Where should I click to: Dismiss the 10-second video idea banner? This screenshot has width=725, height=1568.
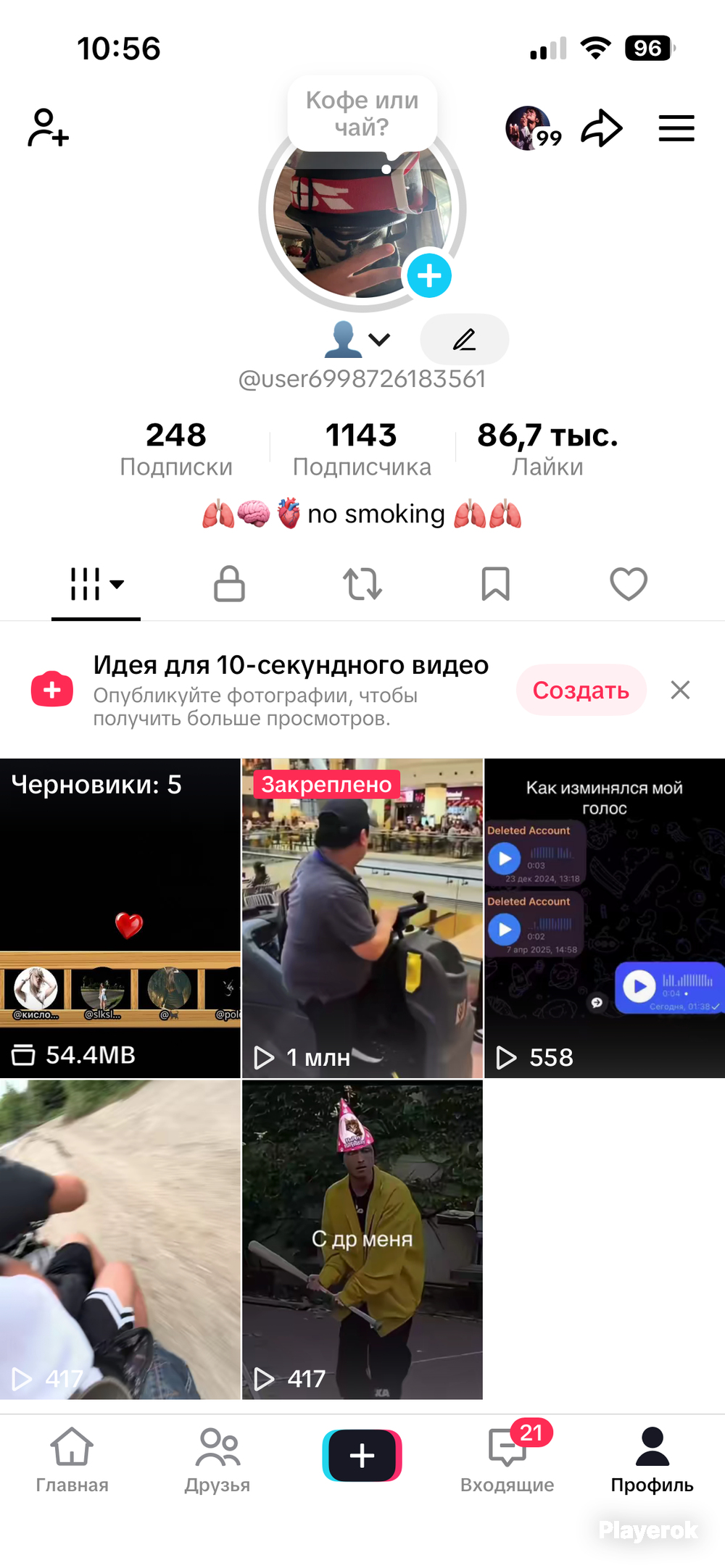tap(680, 690)
